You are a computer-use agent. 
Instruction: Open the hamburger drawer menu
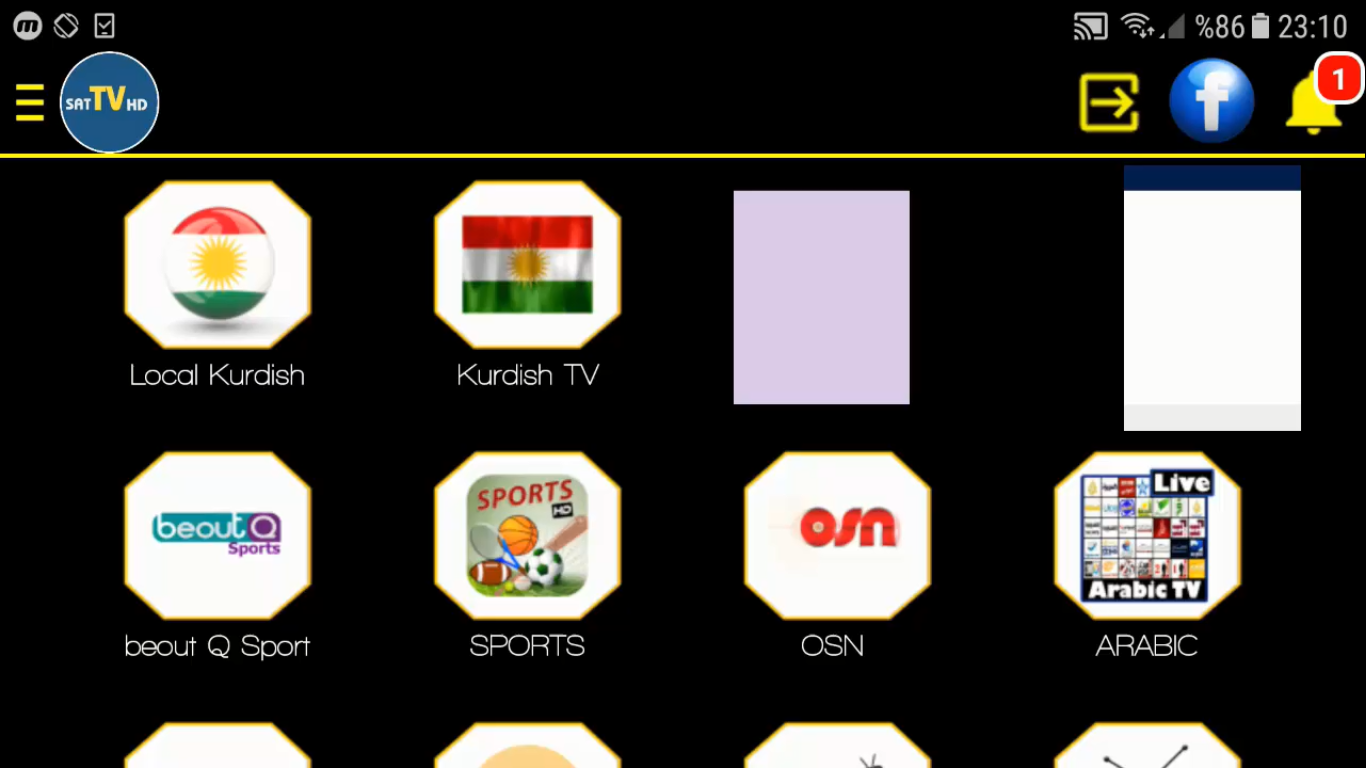pyautogui.click(x=30, y=102)
